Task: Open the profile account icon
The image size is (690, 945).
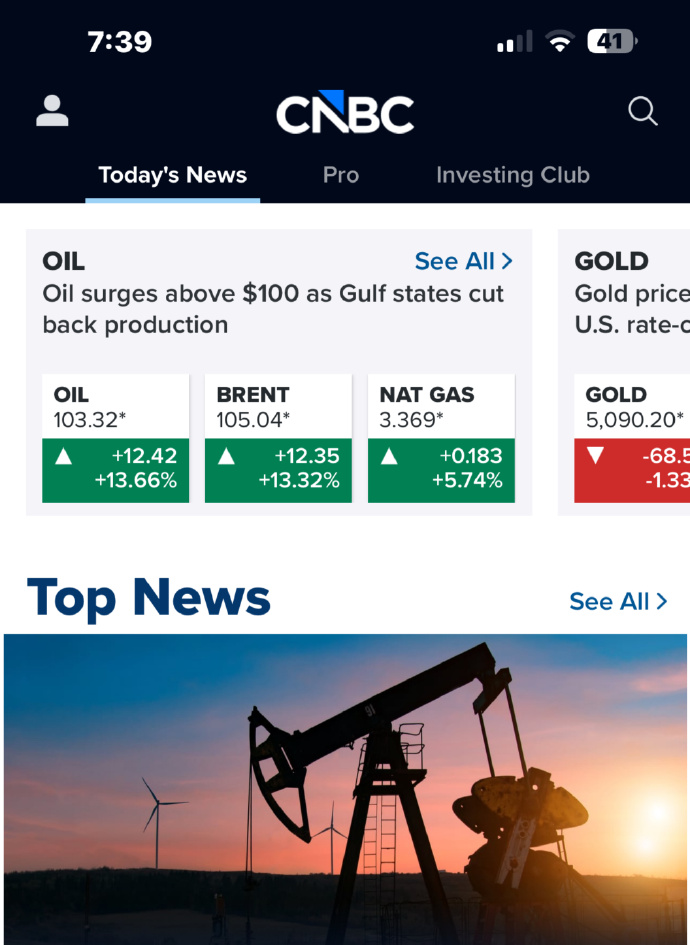Action: click(52, 111)
